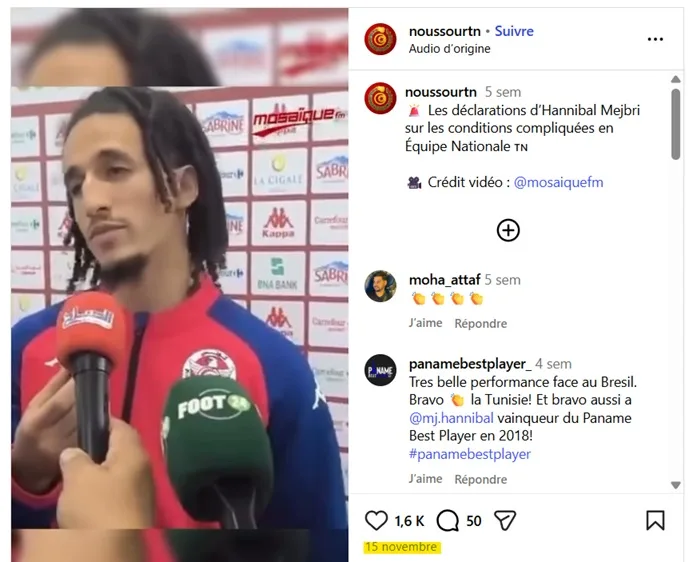Save the post with the bookmark icon
689x562 pixels.
(655, 520)
